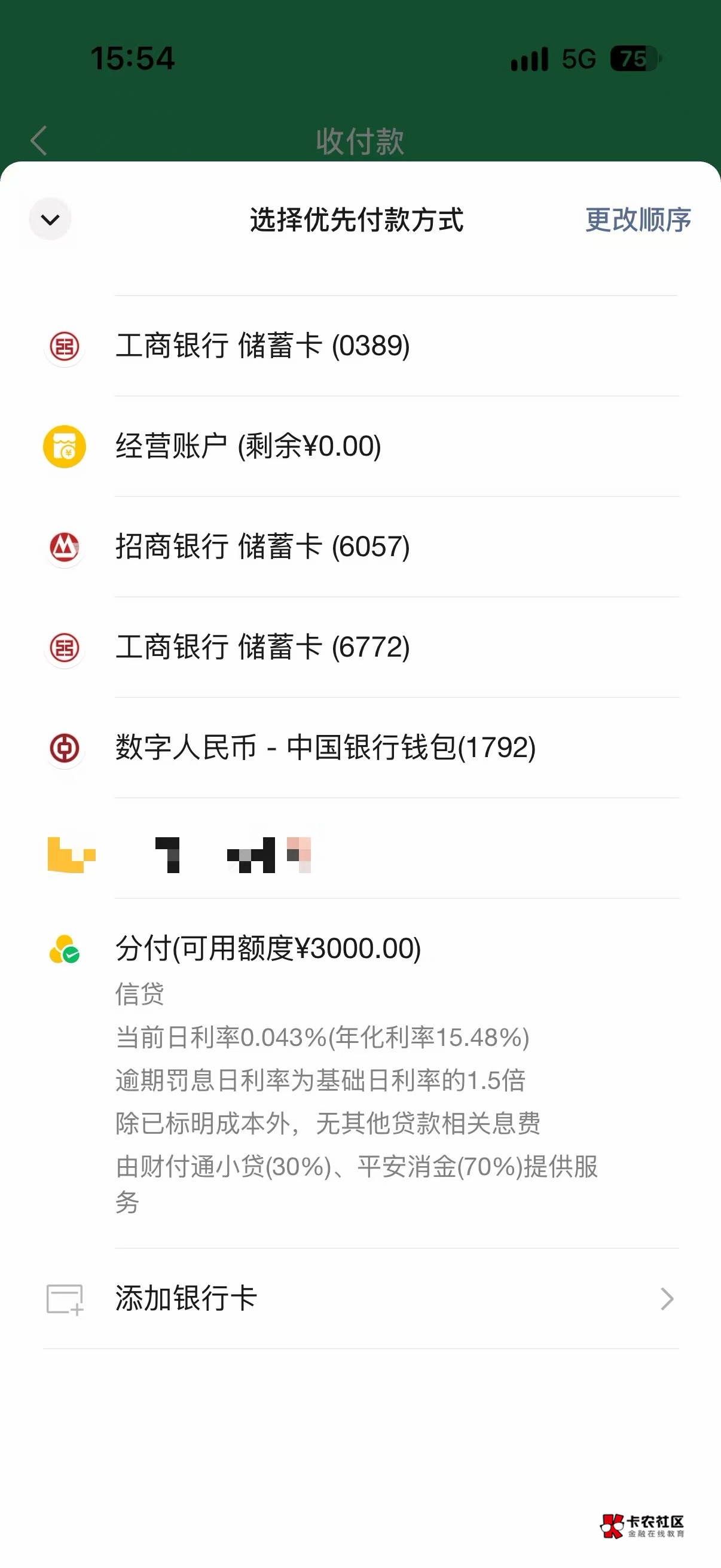Select 数字人民币 中国银行钱包(1792)
721x1568 pixels.
(360, 748)
